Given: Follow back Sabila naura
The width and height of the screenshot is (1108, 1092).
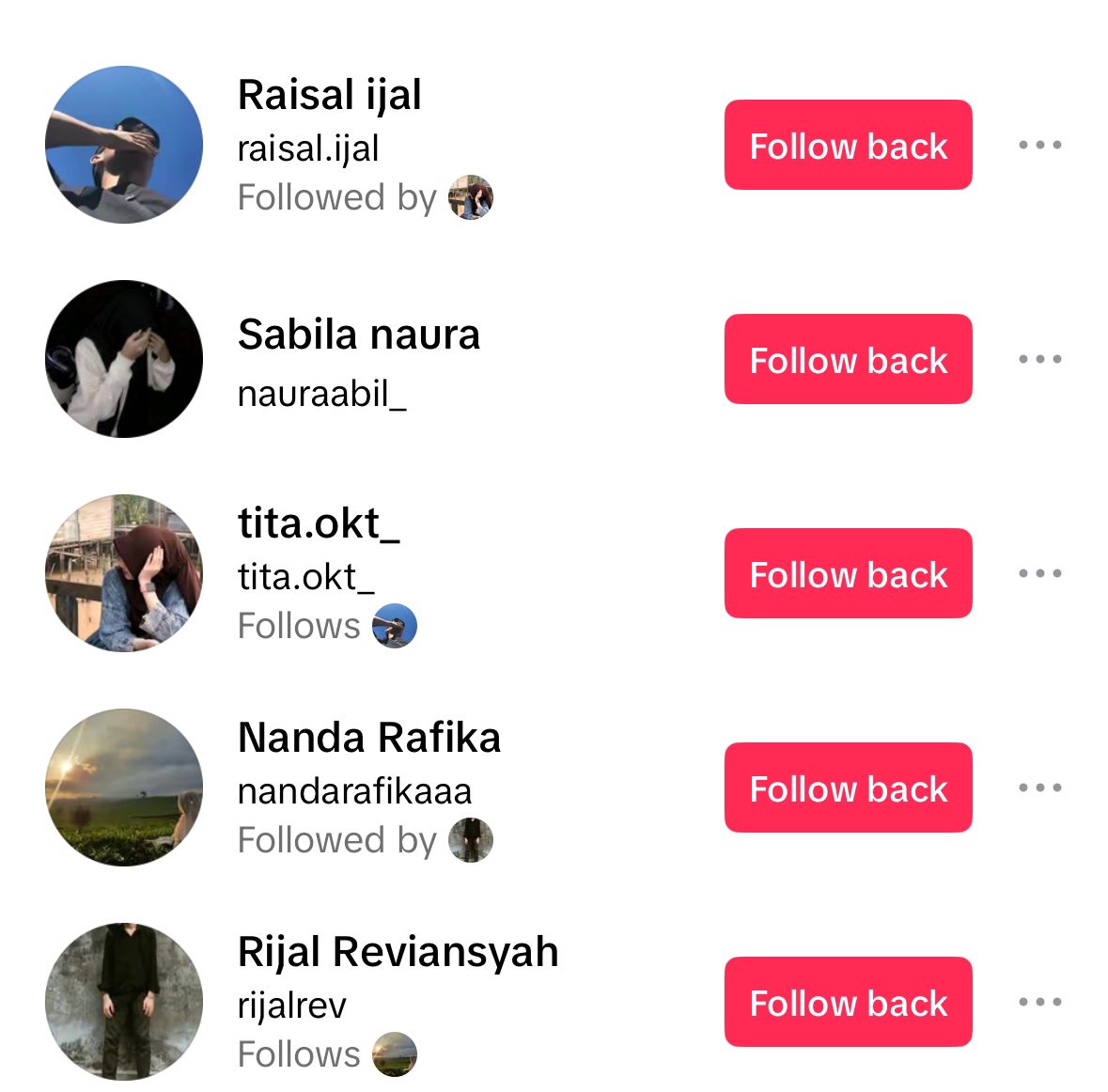Looking at the screenshot, I should pyautogui.click(x=848, y=359).
